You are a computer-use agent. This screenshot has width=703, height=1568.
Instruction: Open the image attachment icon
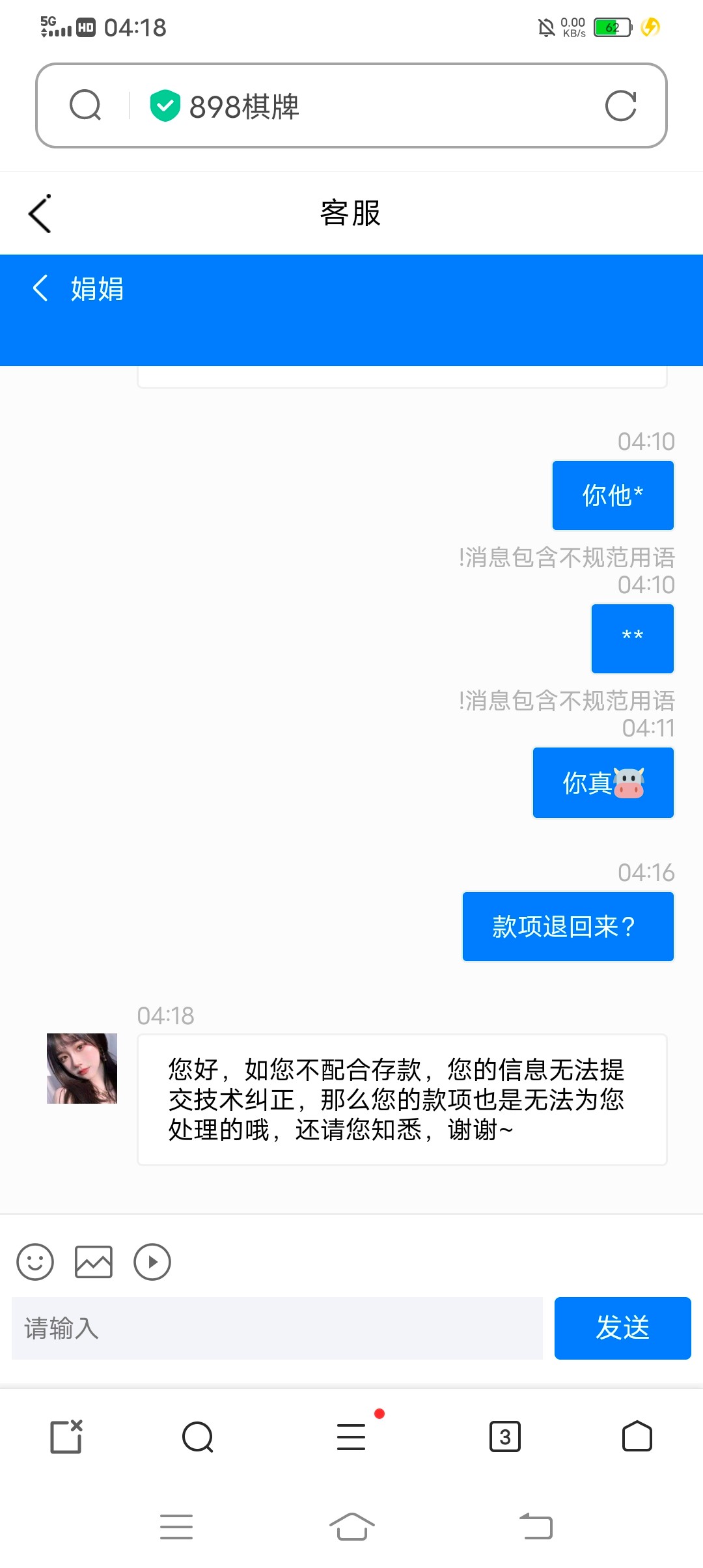click(x=93, y=1262)
